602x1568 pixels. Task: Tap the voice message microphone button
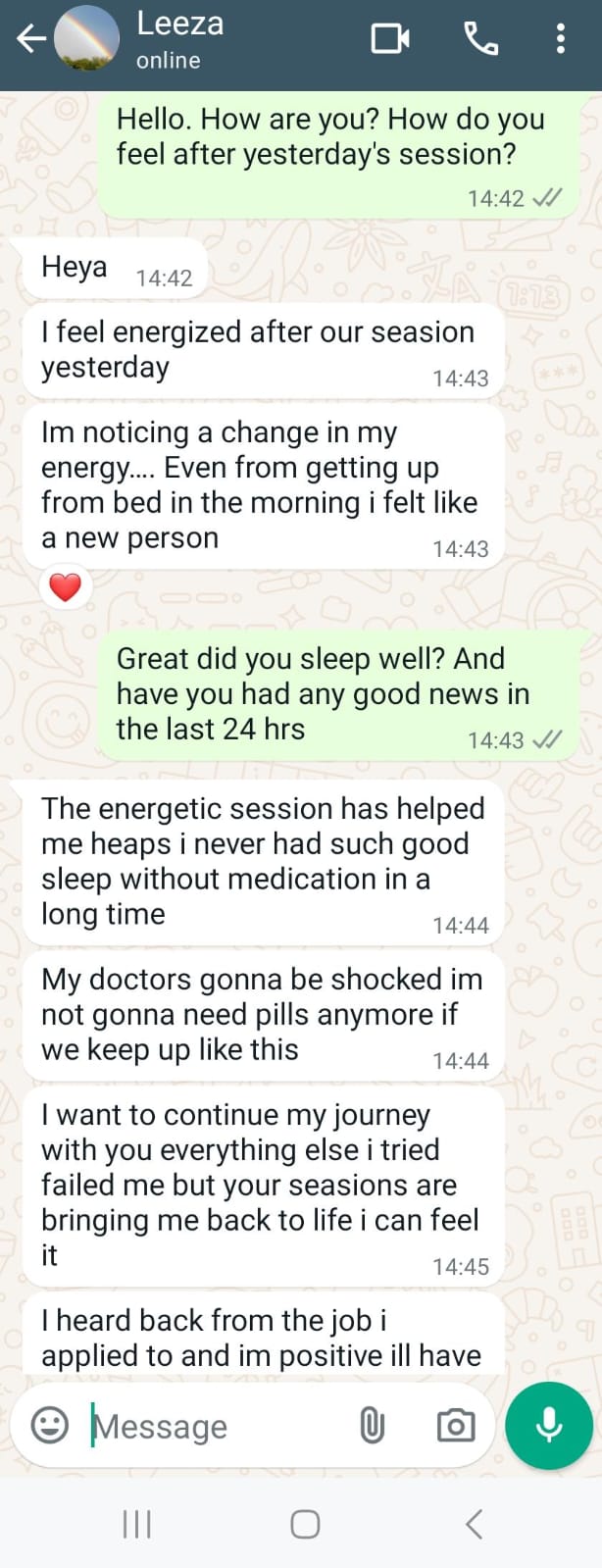point(549,1425)
